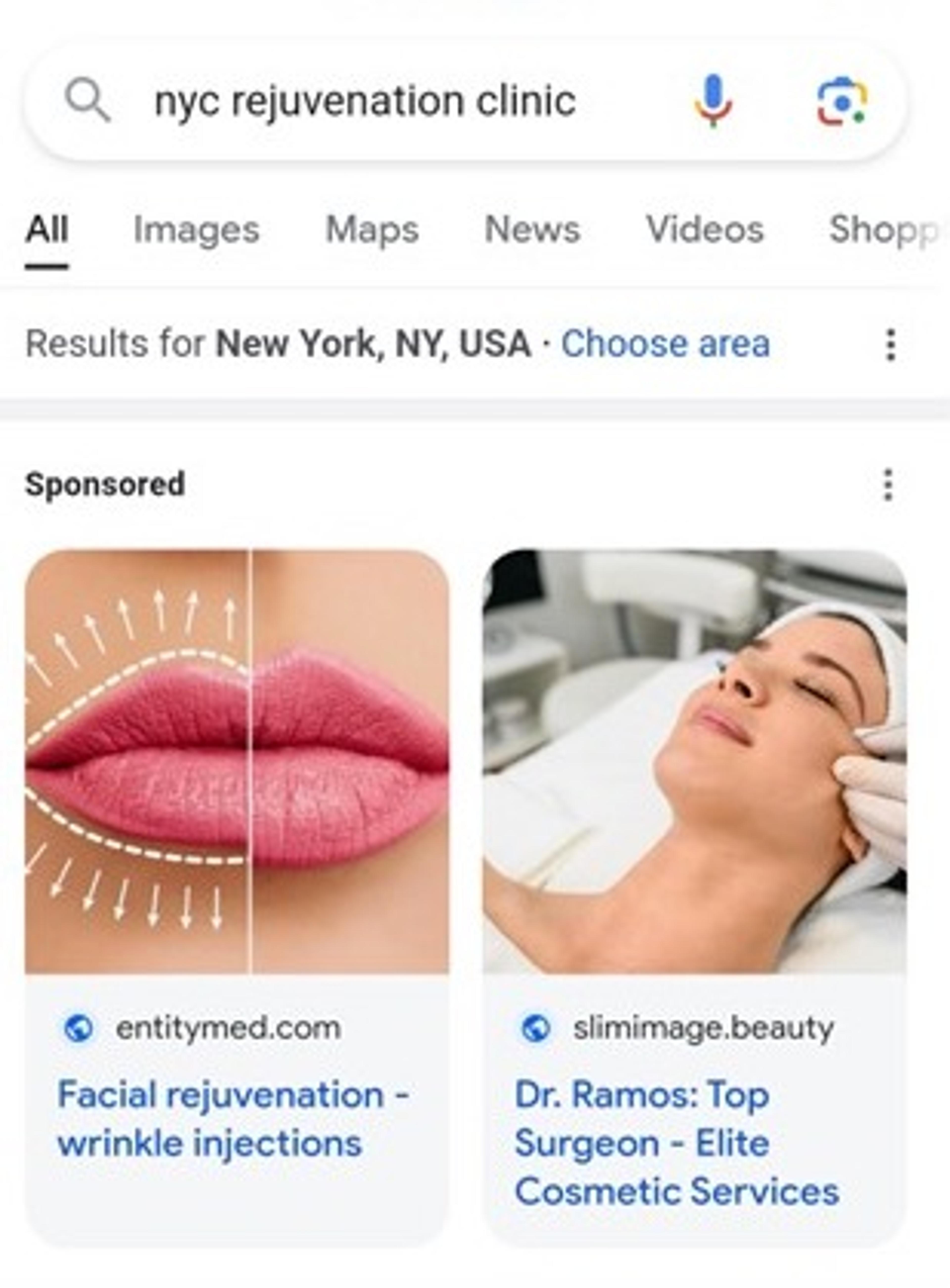Tap the Choose area link
The width and height of the screenshot is (950, 1288).
[665, 344]
